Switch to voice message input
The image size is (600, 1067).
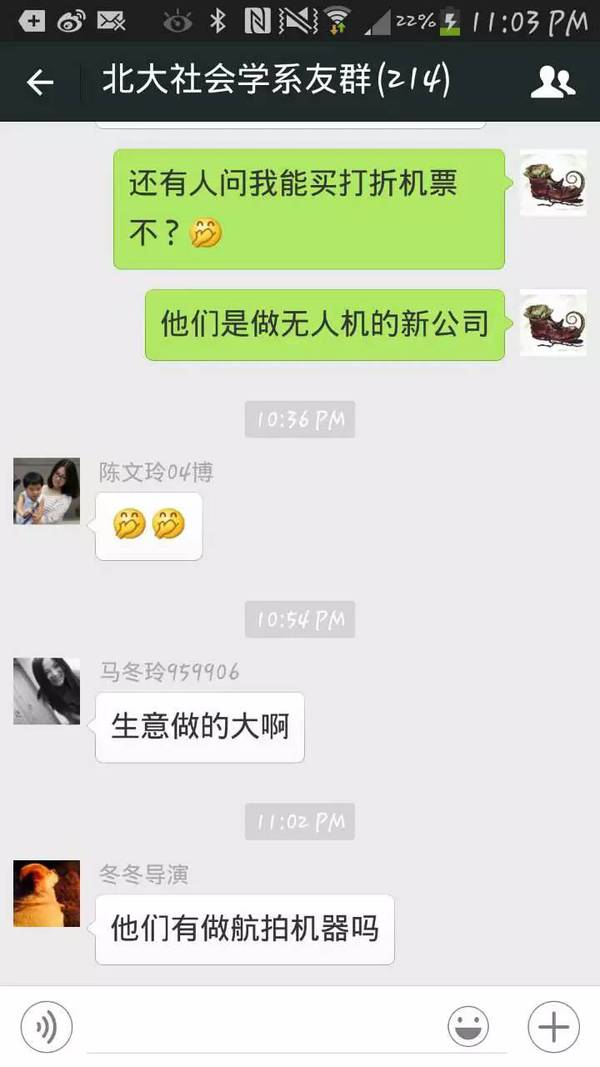pyautogui.click(x=47, y=1026)
